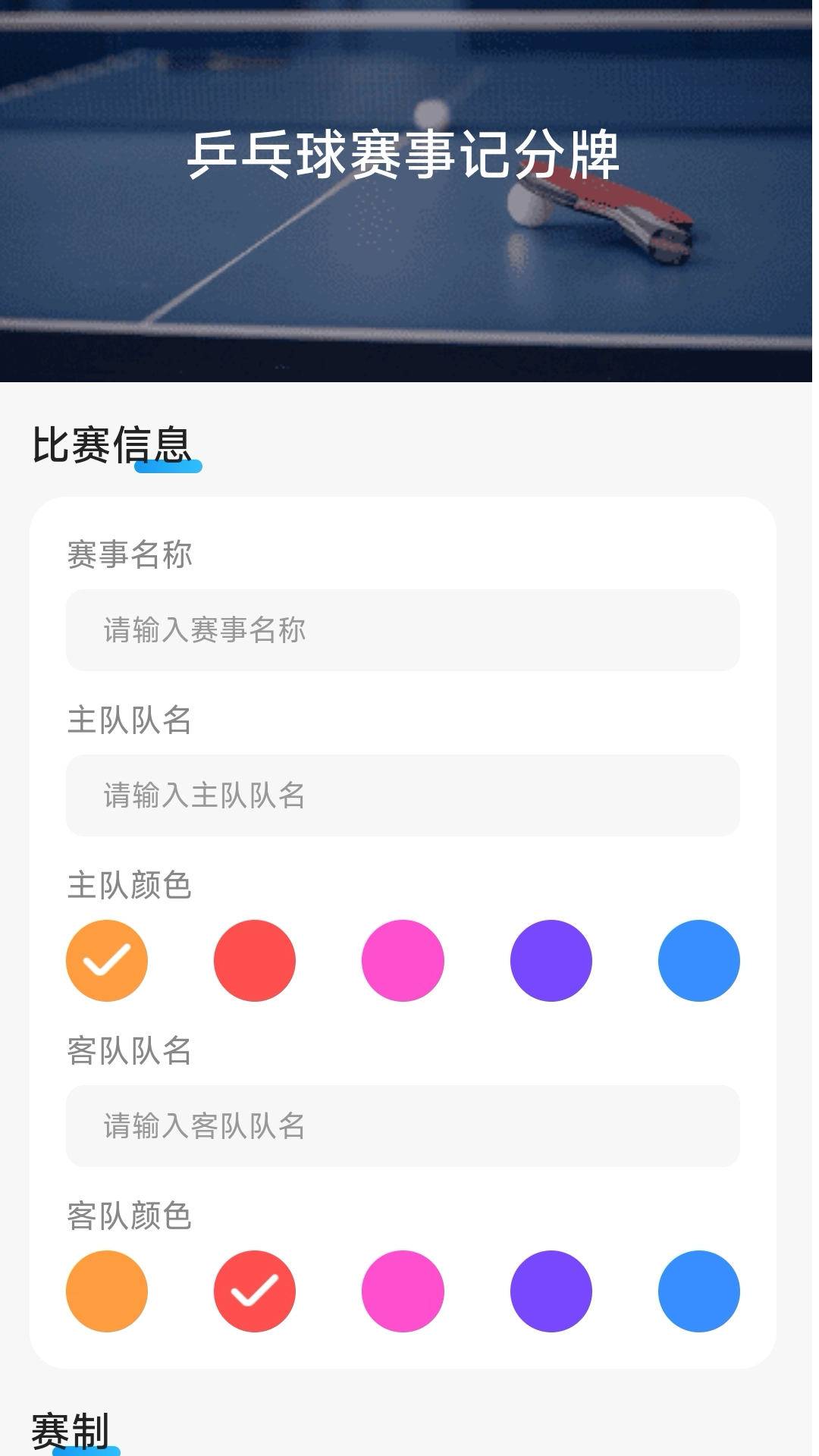Image resolution: width=819 pixels, height=1456 pixels.
Task: Choose the pink away team color
Action: click(402, 1291)
